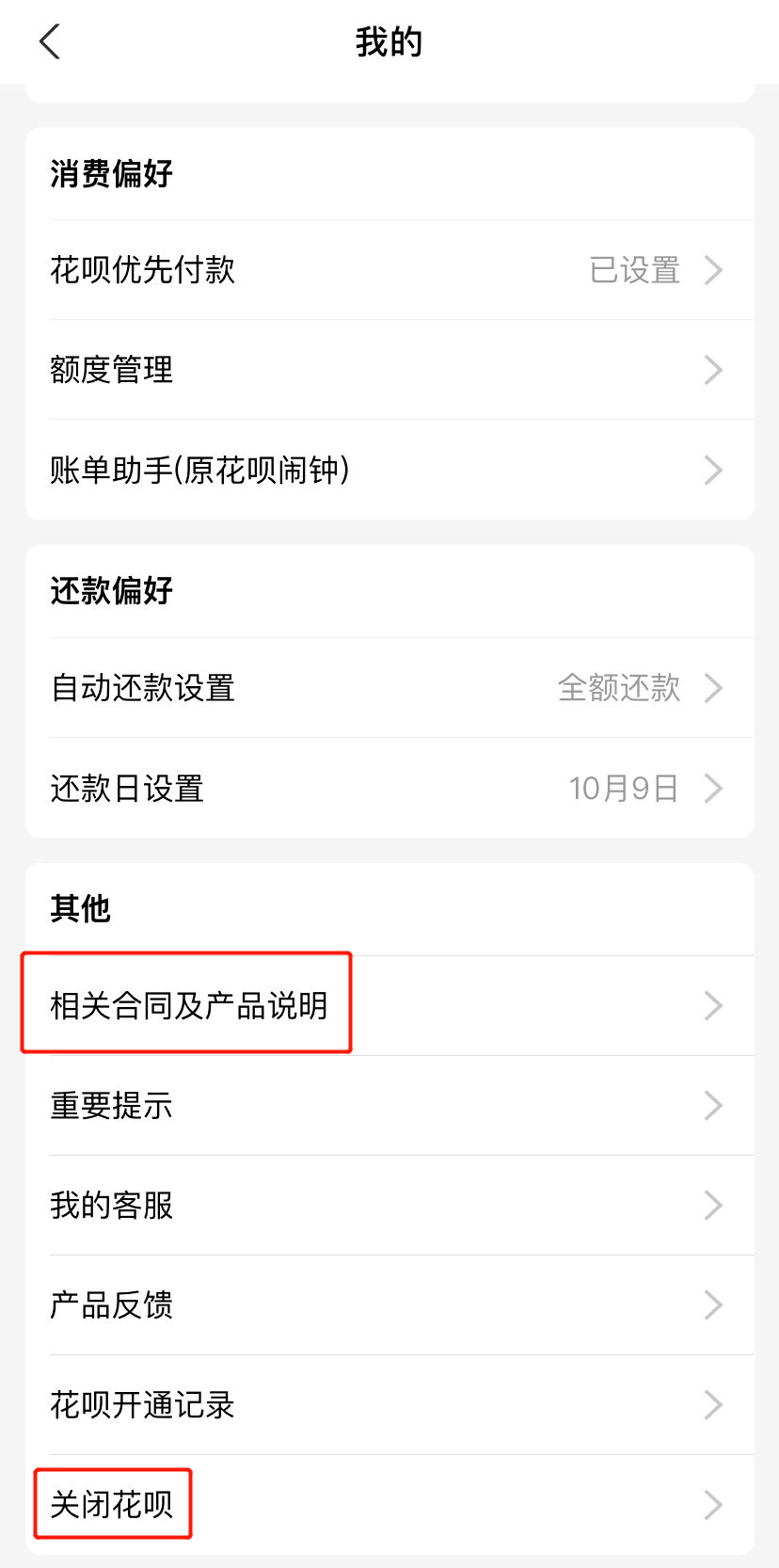View 花呗开通记录

click(x=389, y=1404)
